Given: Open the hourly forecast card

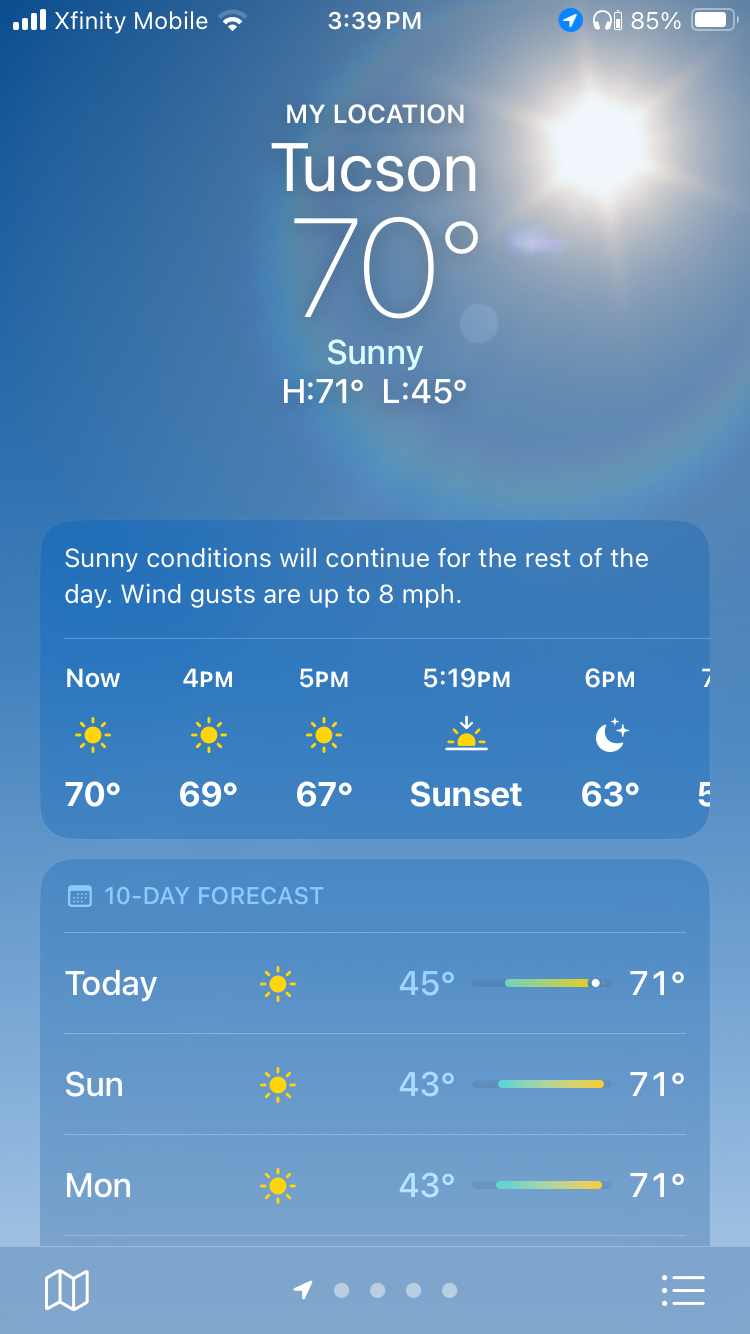Looking at the screenshot, I should click(x=375, y=738).
